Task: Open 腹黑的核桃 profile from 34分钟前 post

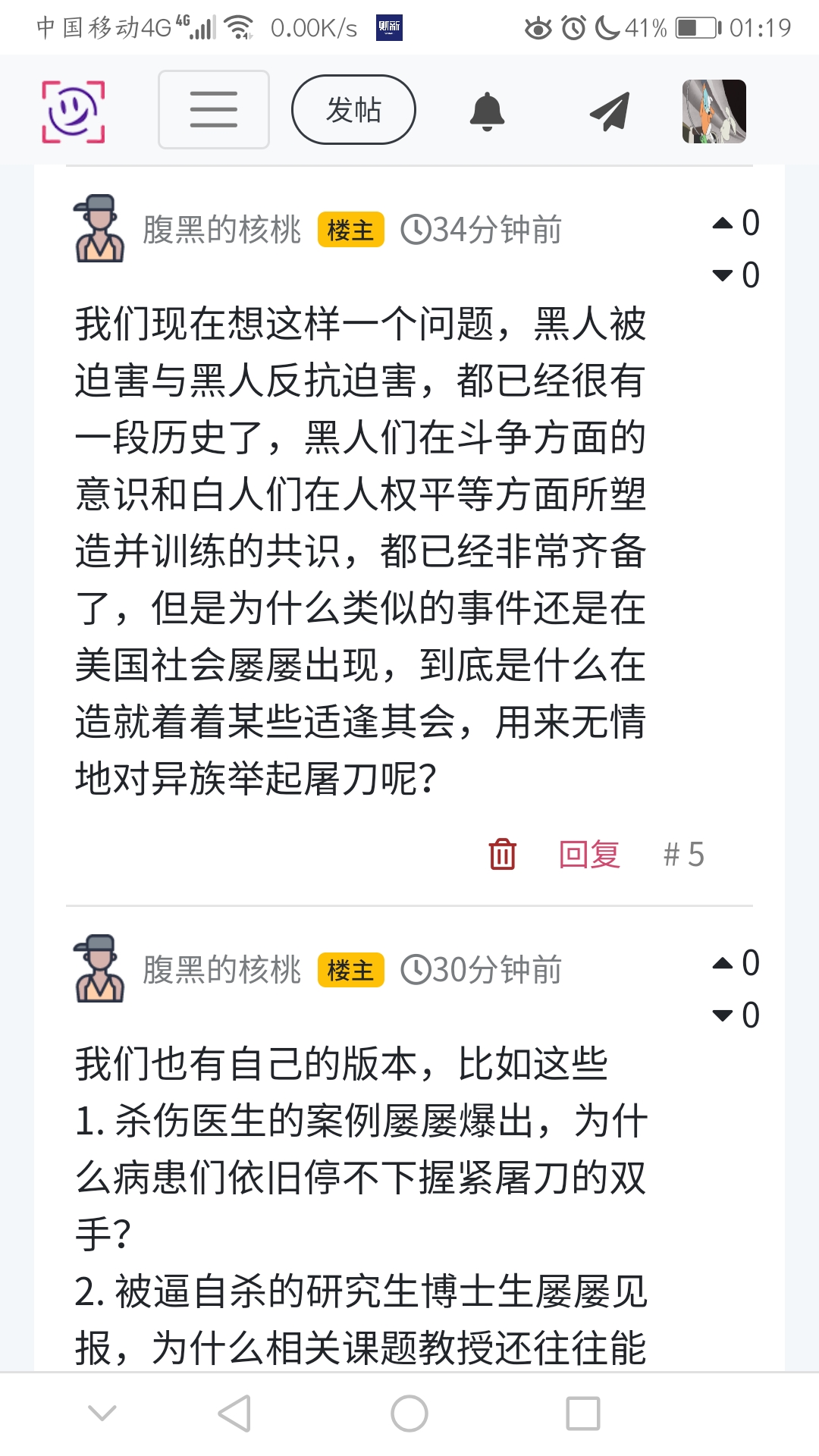Action: point(221,229)
